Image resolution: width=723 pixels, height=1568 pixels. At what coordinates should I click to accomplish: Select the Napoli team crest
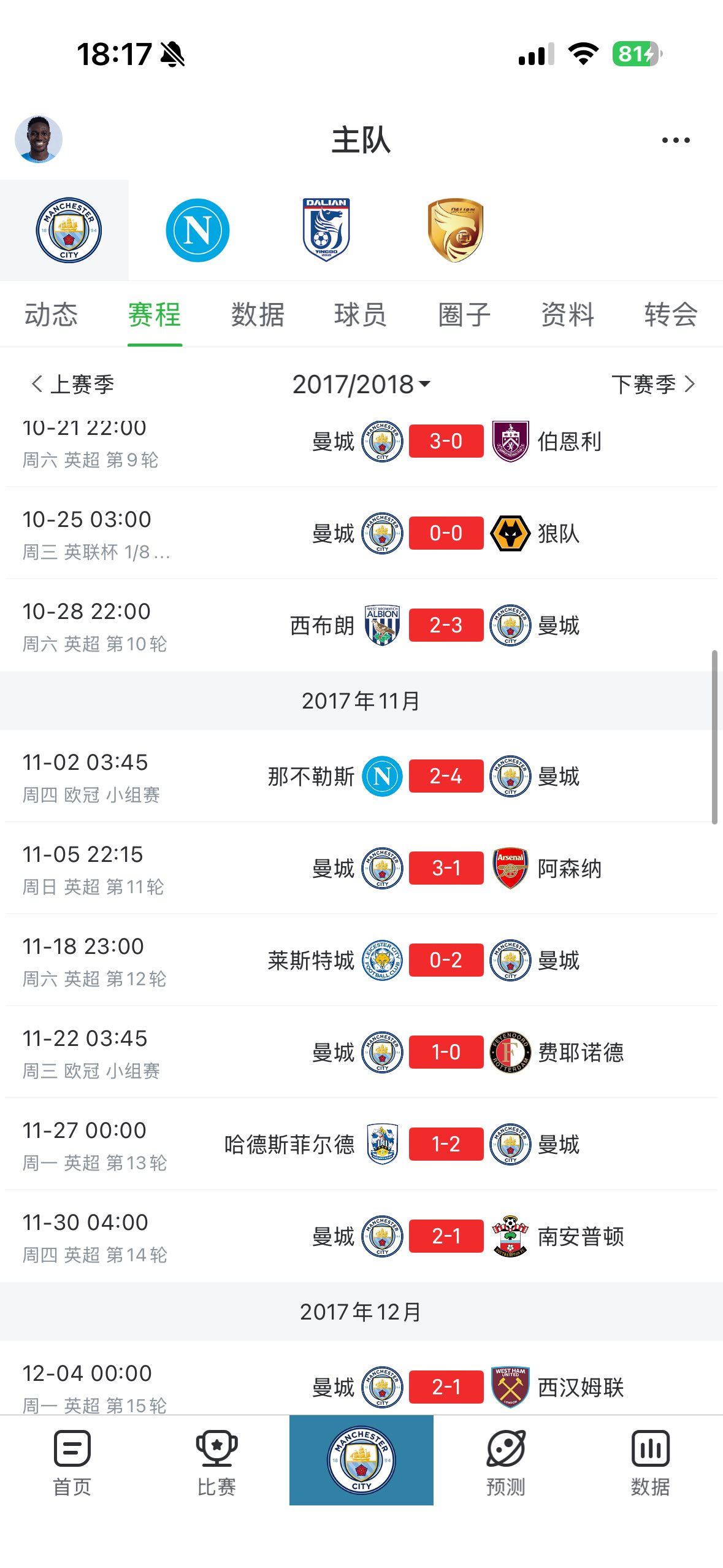[x=197, y=230]
